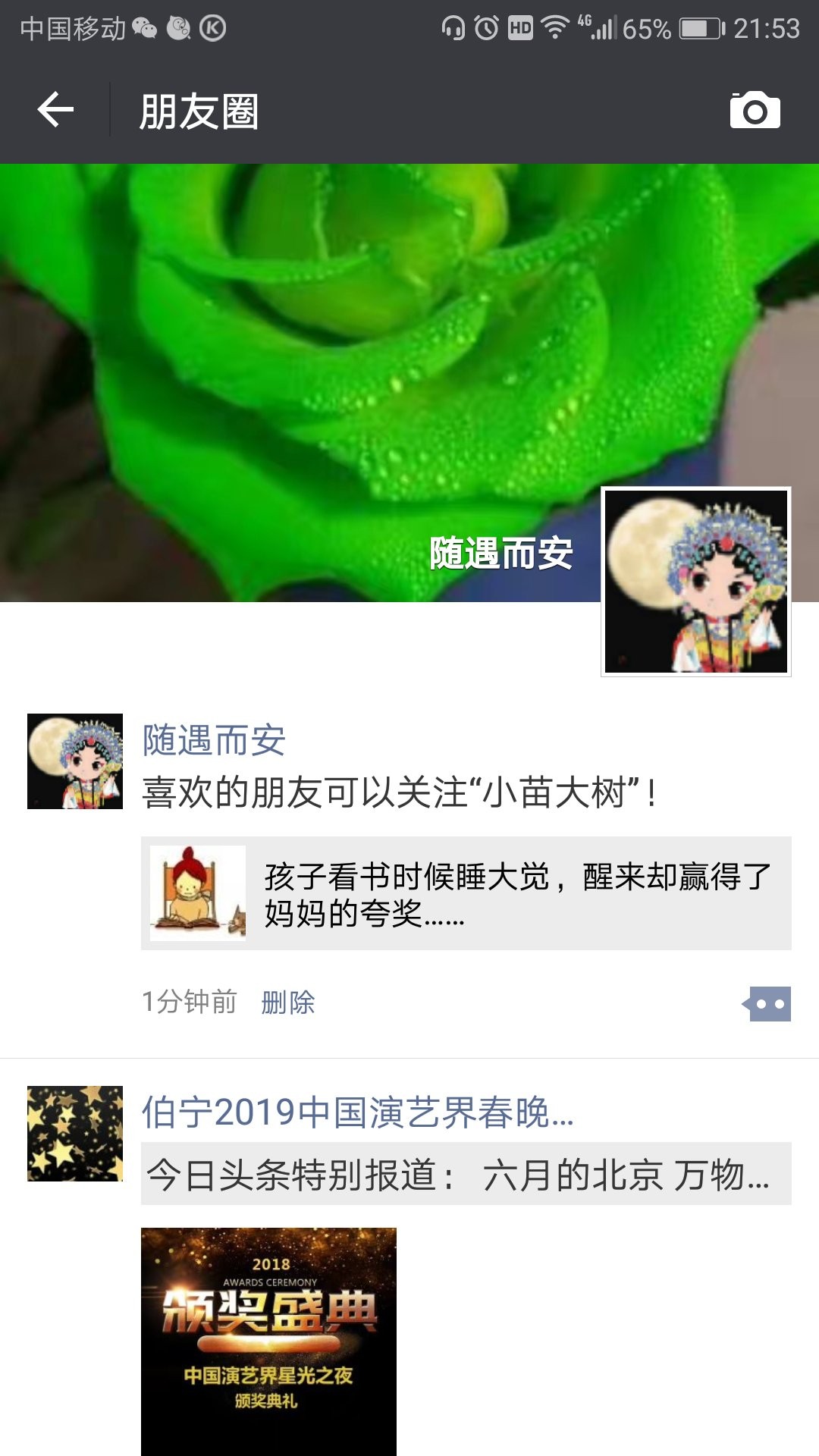Screen dimensions: 819x1456
Task: Open the large profile avatar on the cover
Action: coord(695,582)
